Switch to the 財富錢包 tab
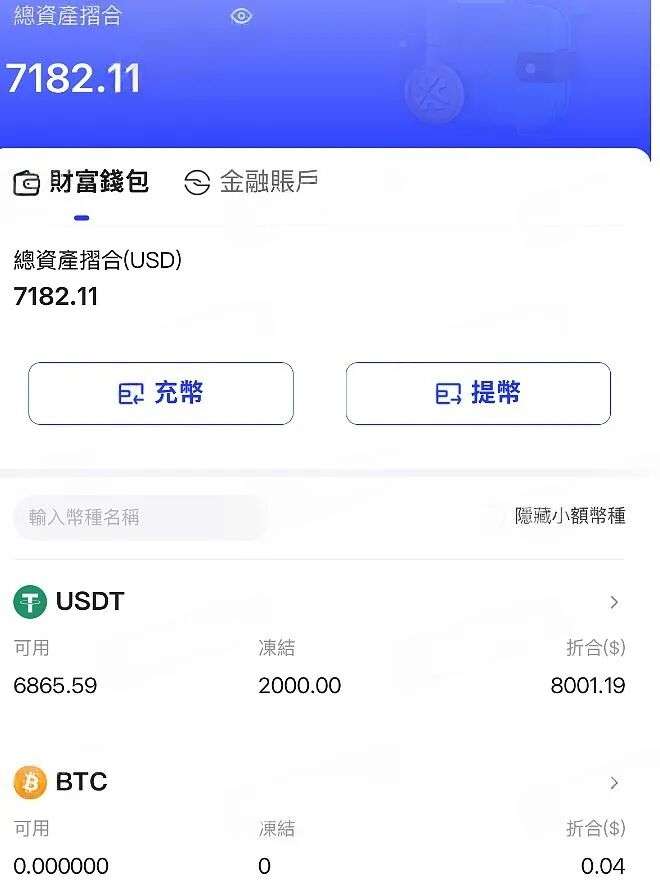Screen dimensions: 660x884 (82, 182)
